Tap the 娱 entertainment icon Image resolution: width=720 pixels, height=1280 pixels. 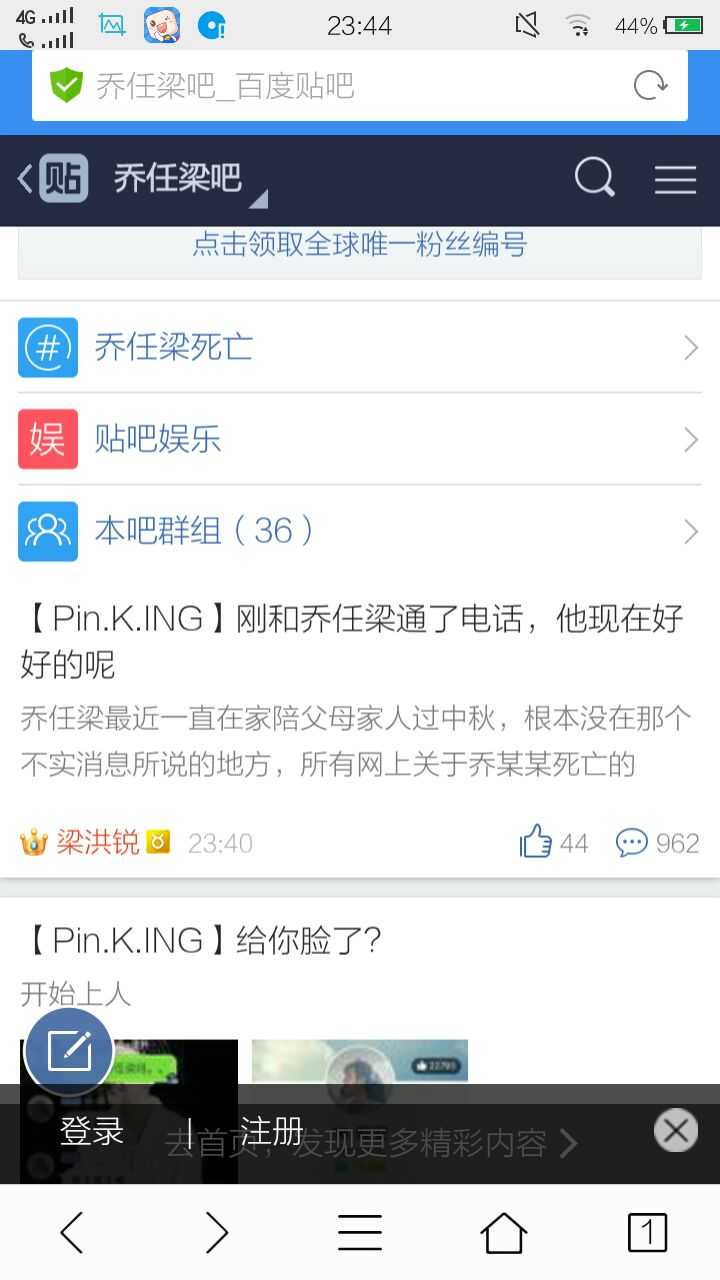(47, 439)
